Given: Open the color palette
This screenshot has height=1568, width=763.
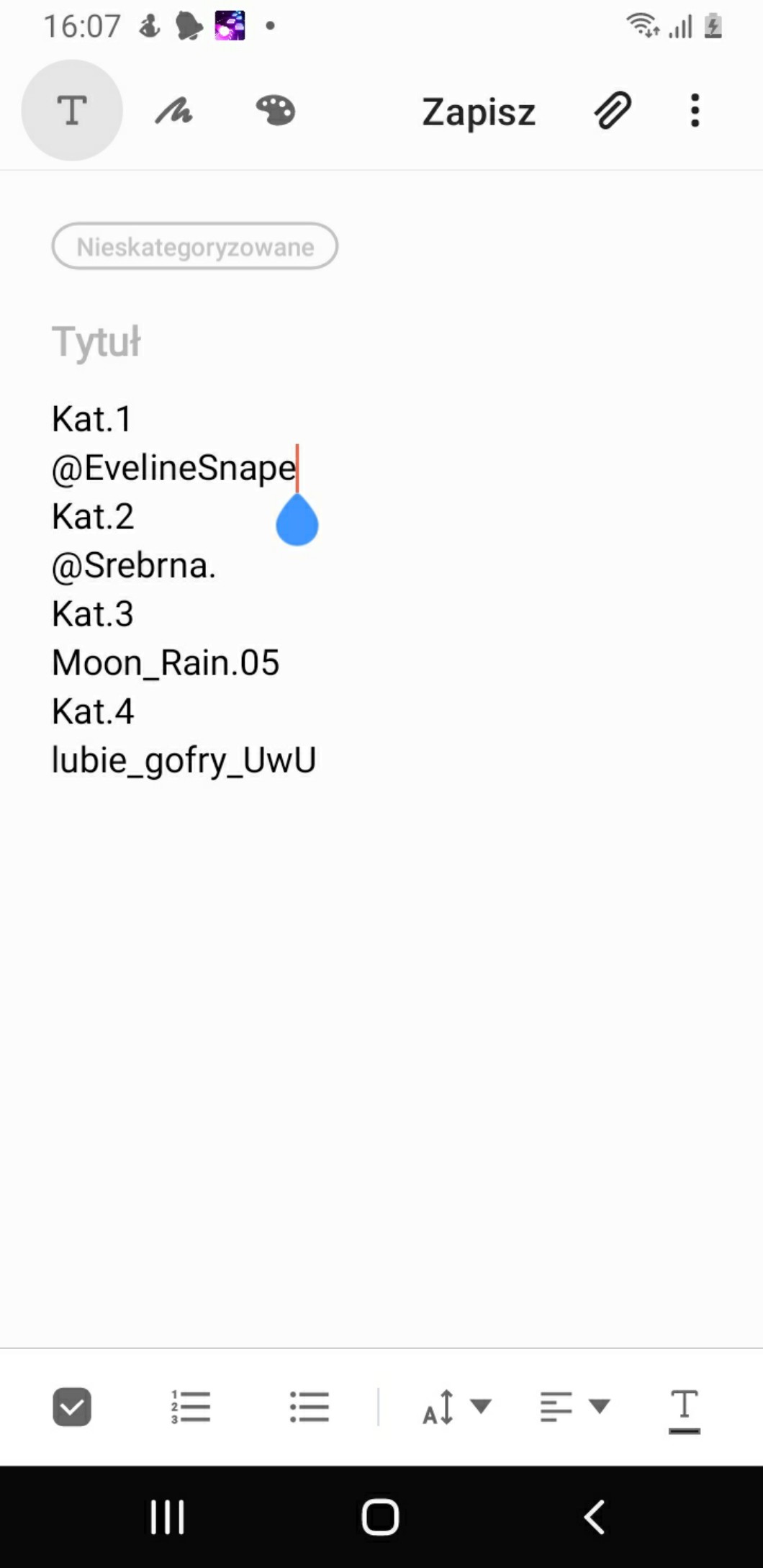Looking at the screenshot, I should (x=276, y=111).
